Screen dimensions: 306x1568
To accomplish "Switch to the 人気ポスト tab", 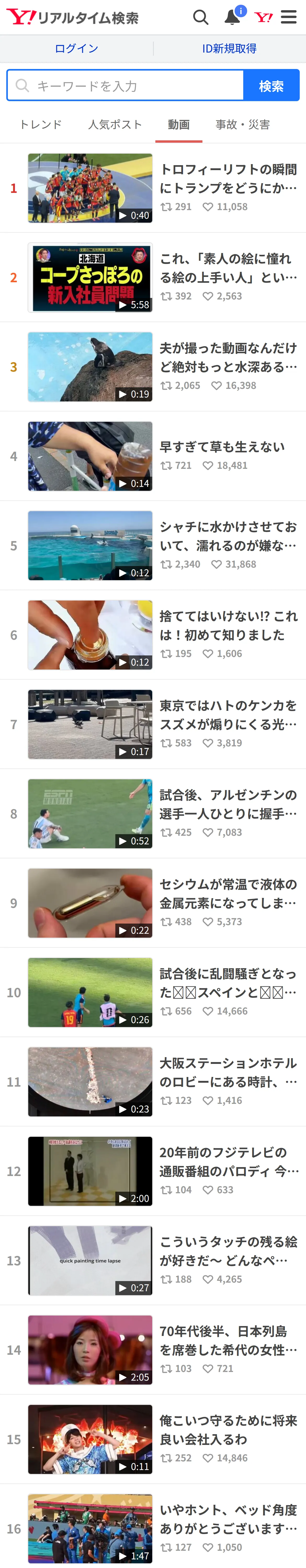I will (115, 125).
